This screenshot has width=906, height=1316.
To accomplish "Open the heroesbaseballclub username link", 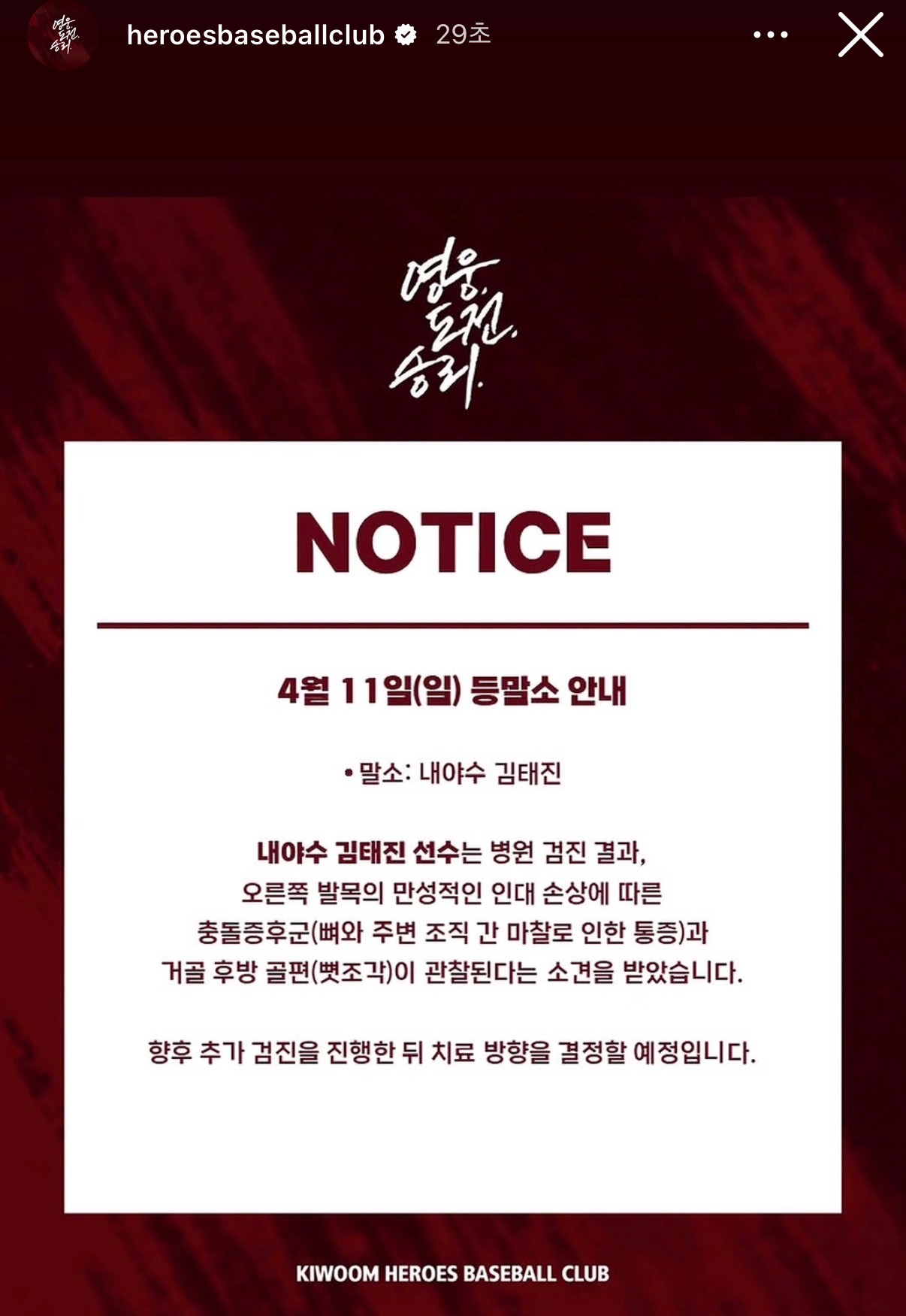I will (x=255, y=35).
